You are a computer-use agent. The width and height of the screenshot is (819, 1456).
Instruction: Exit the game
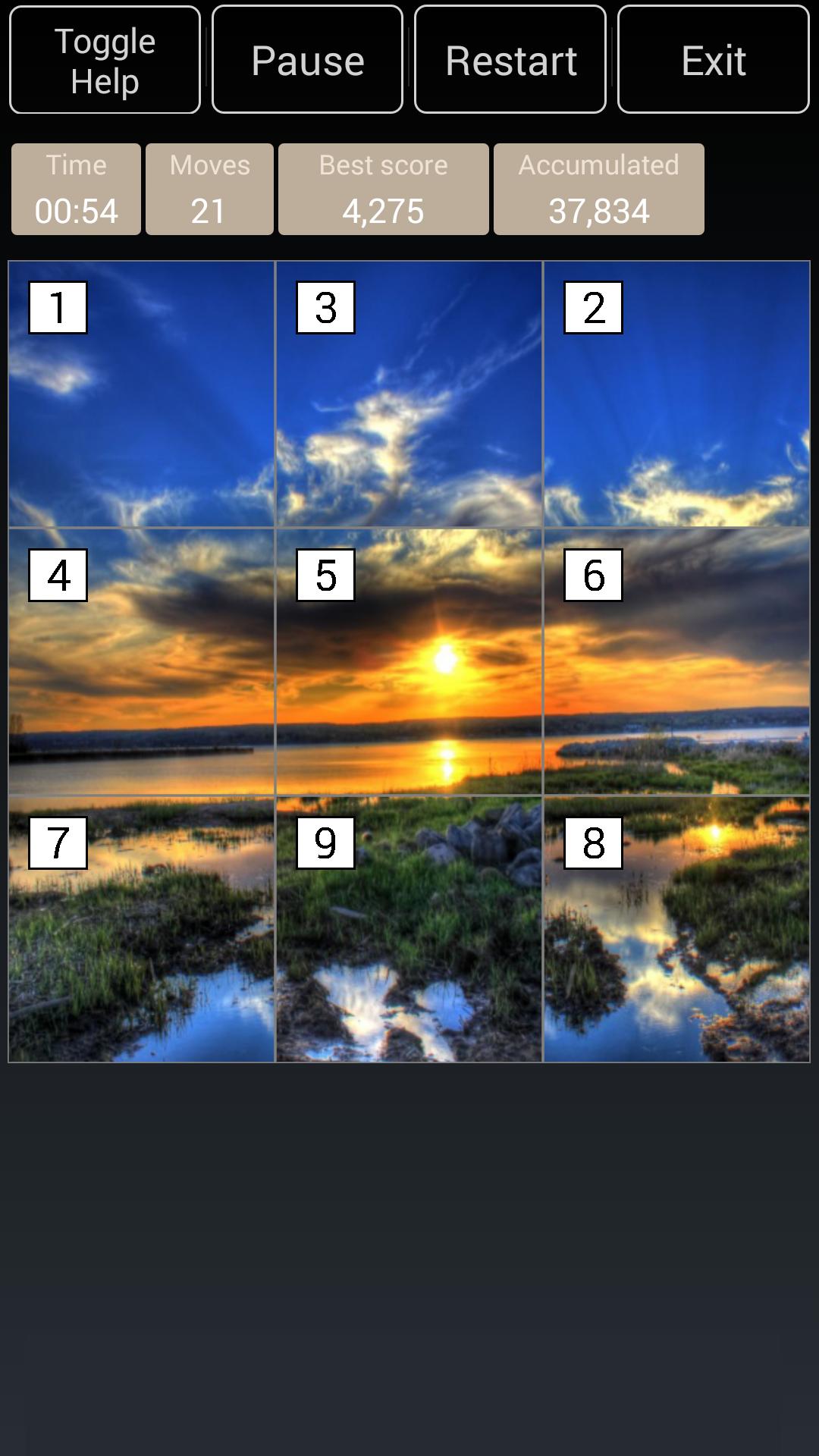(x=713, y=60)
